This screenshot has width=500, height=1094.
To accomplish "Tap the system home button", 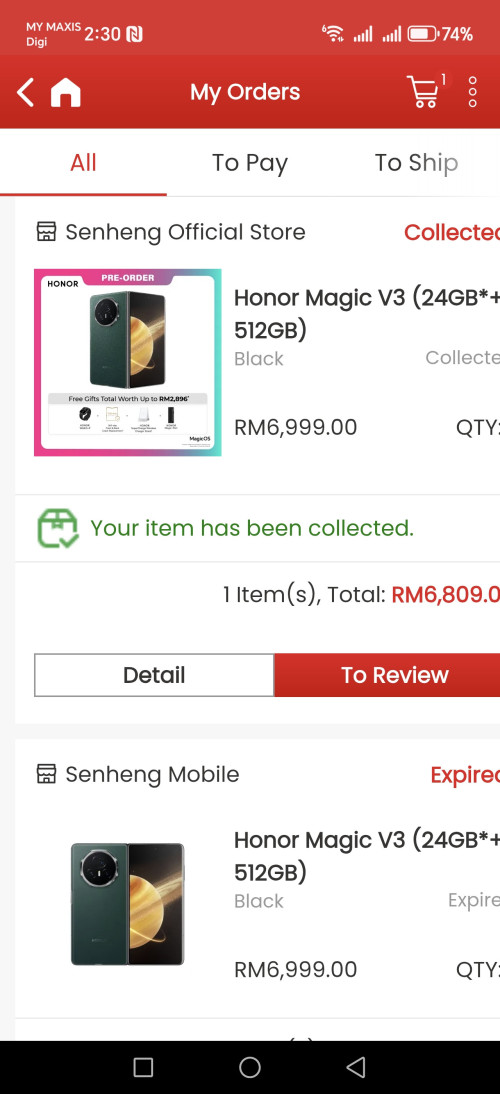I will tap(250, 1067).
